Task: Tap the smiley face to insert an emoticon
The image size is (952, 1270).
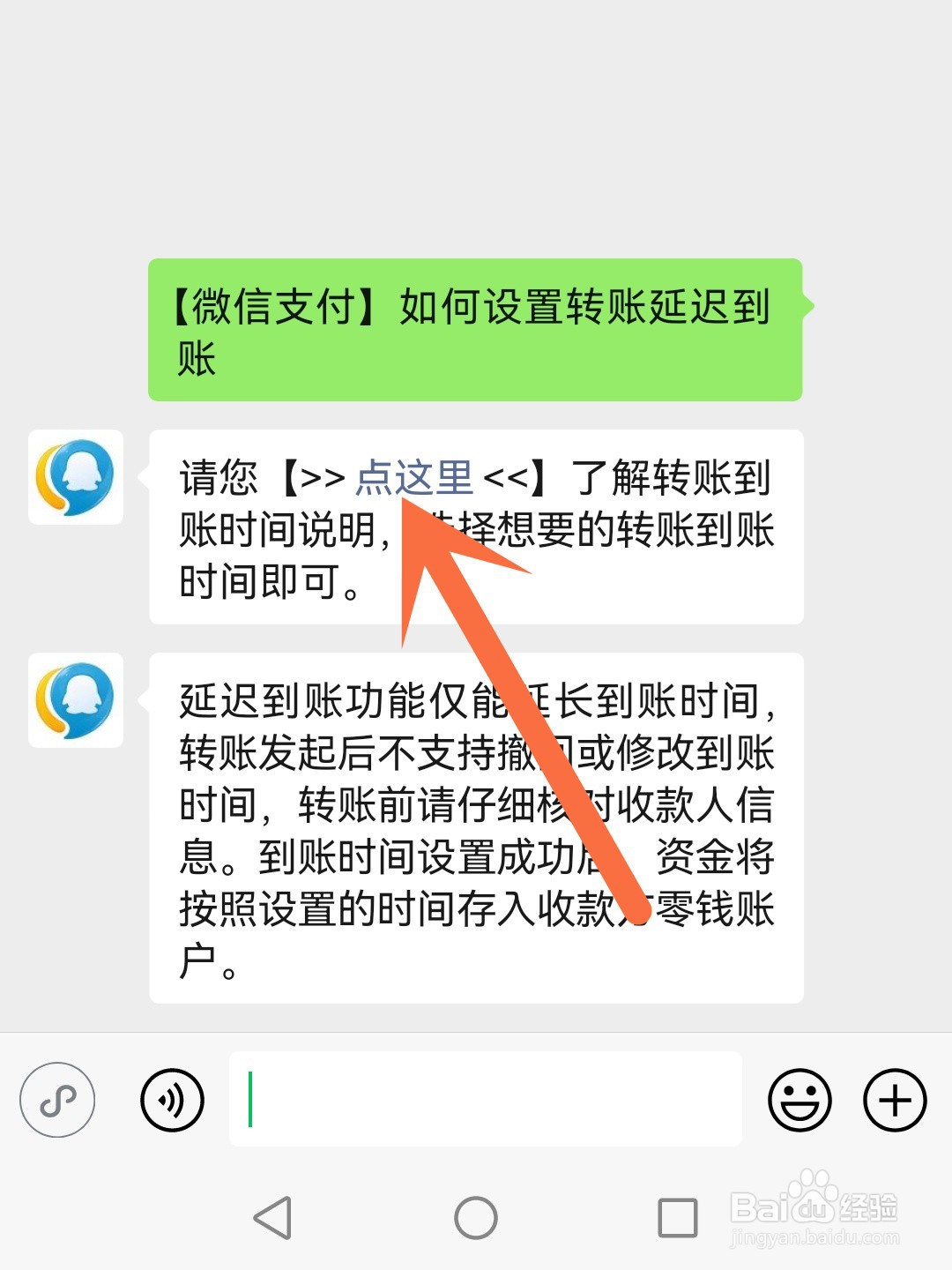Action: pyautogui.click(x=799, y=1100)
